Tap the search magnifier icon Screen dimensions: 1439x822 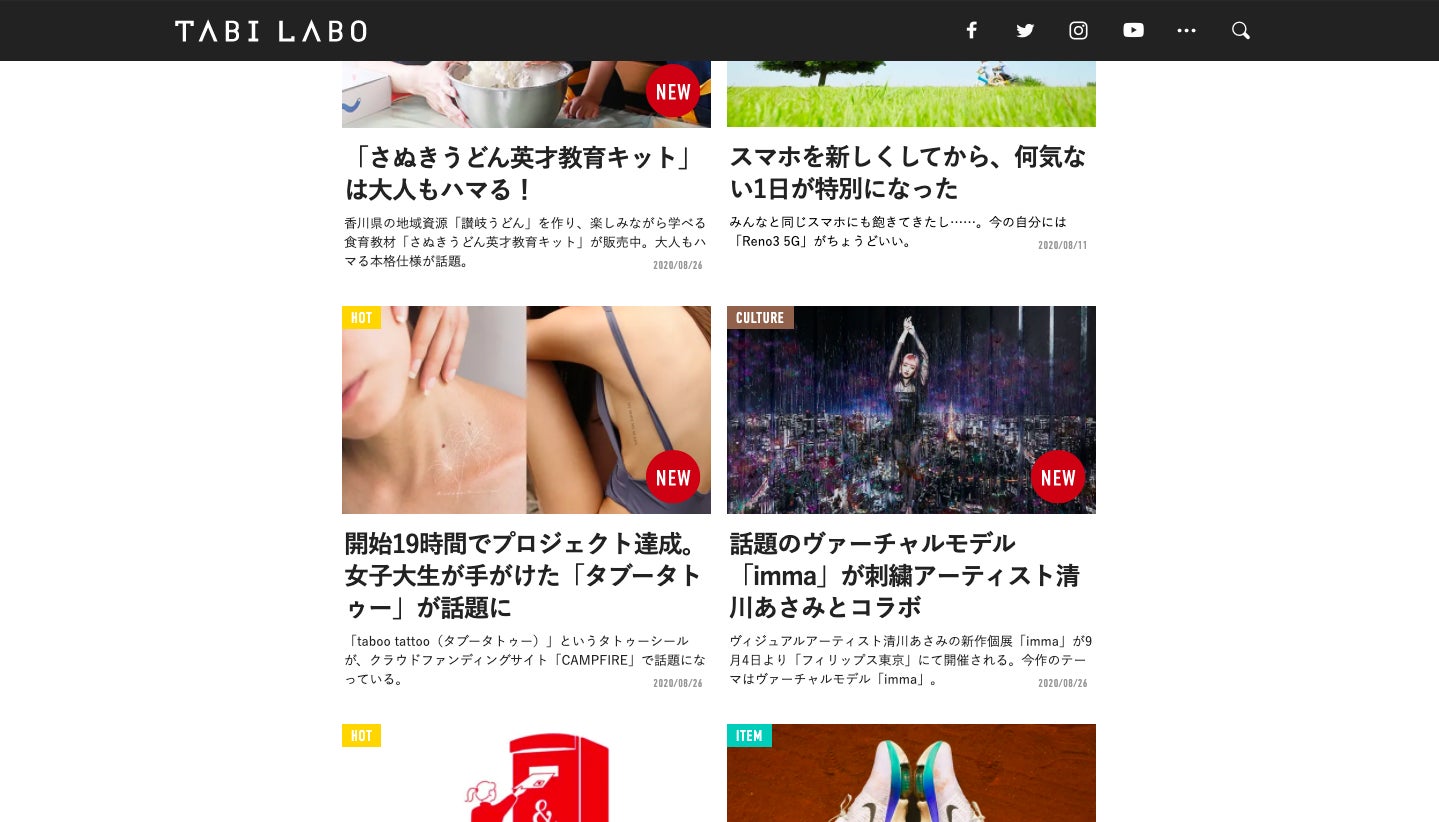tap(1241, 30)
